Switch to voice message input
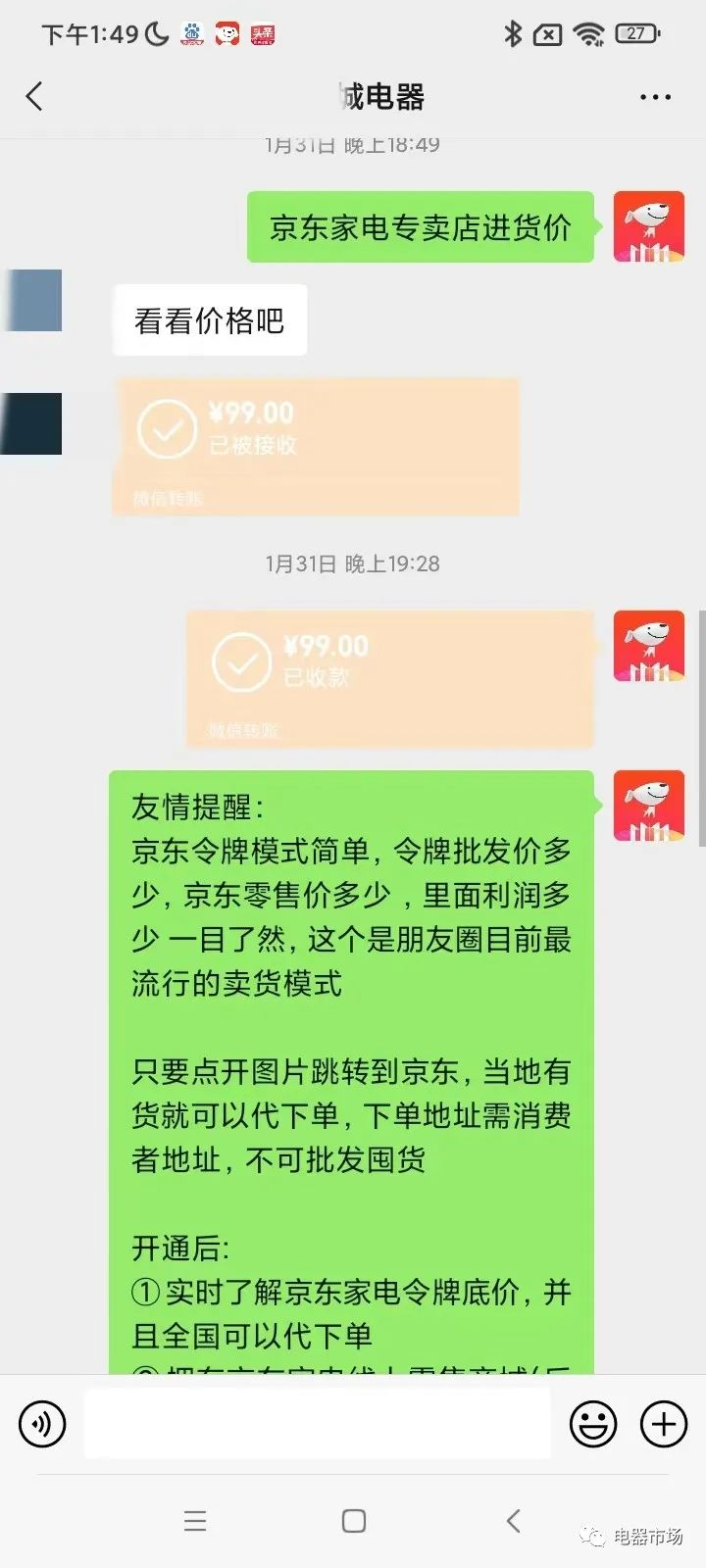The height and width of the screenshot is (1568, 706). pos(42,1423)
